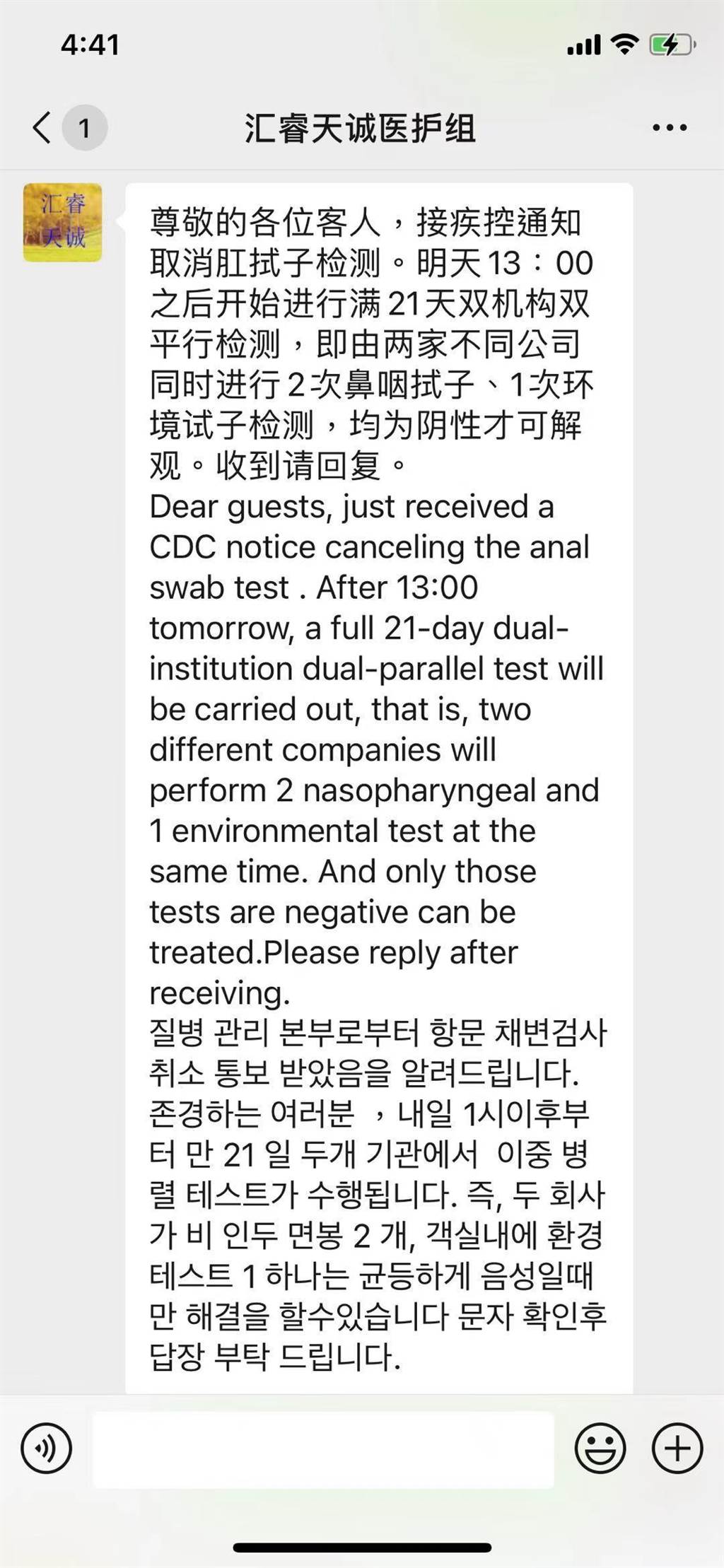Open the group chat options menu
Screen dimensions: 724x1568
[669, 128]
